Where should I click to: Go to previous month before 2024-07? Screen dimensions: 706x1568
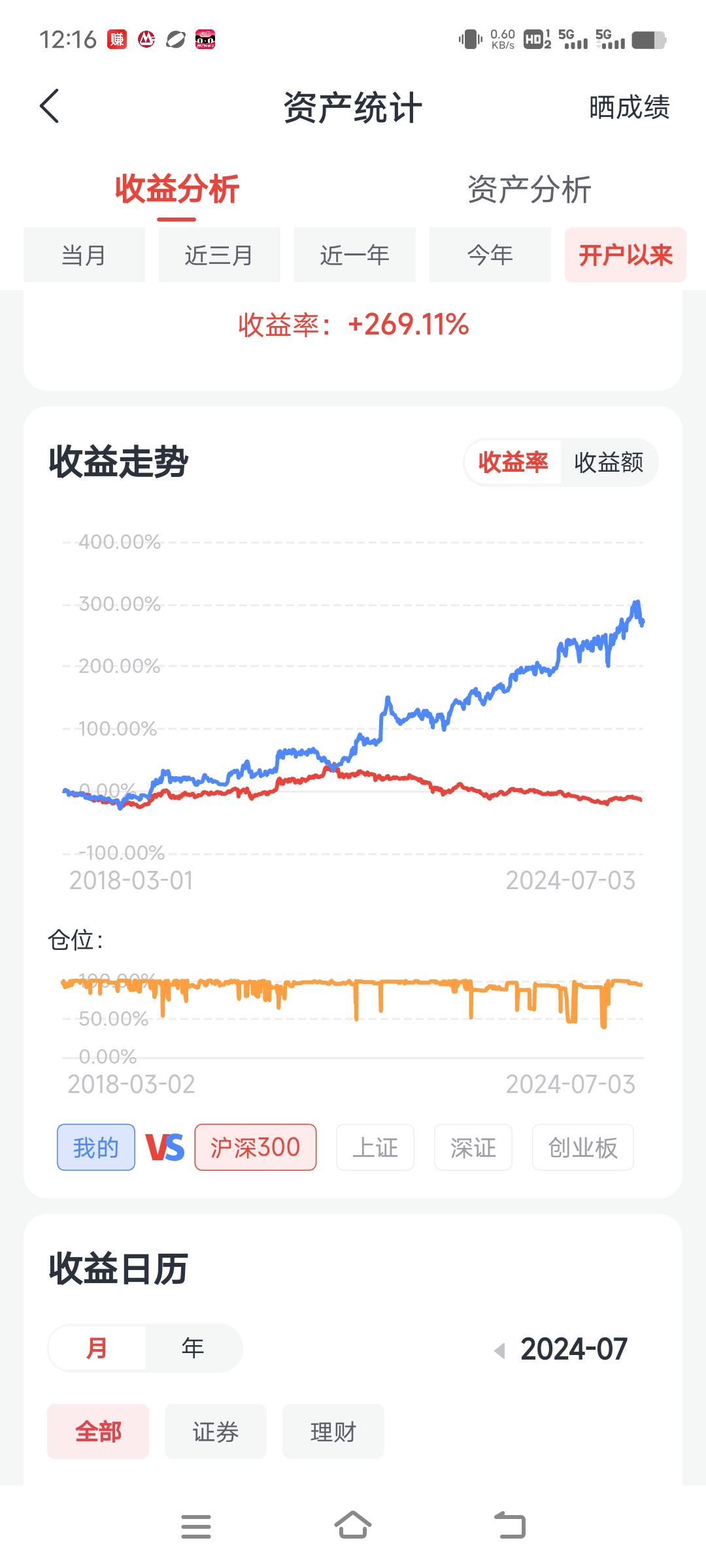click(500, 1350)
